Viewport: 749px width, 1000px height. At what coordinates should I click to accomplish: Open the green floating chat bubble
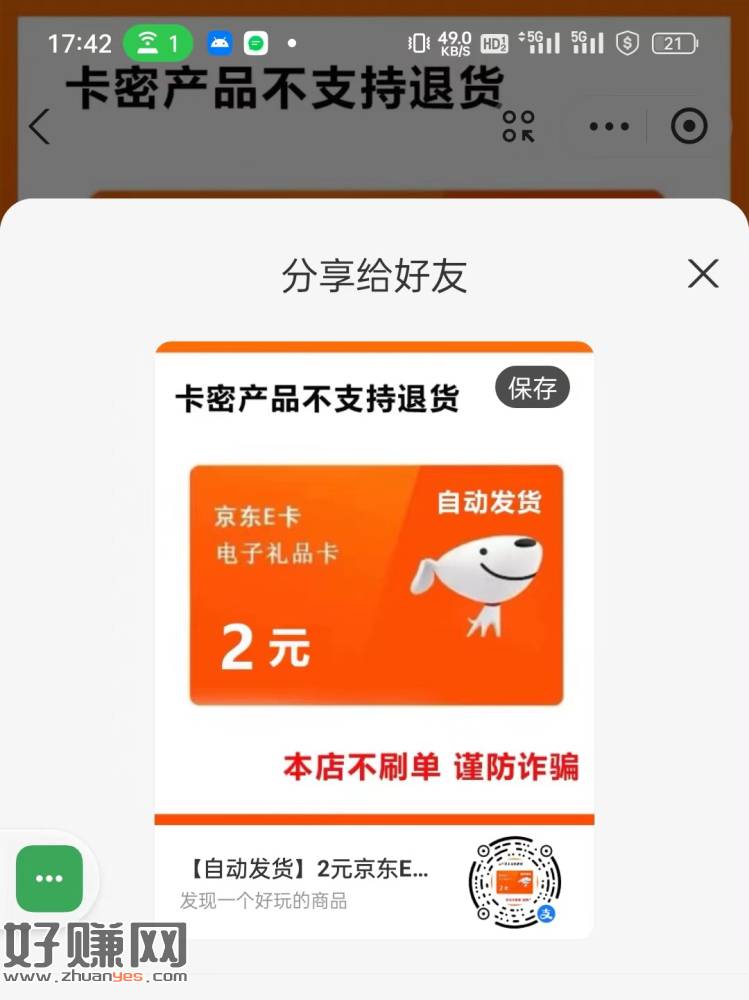pyautogui.click(x=49, y=878)
